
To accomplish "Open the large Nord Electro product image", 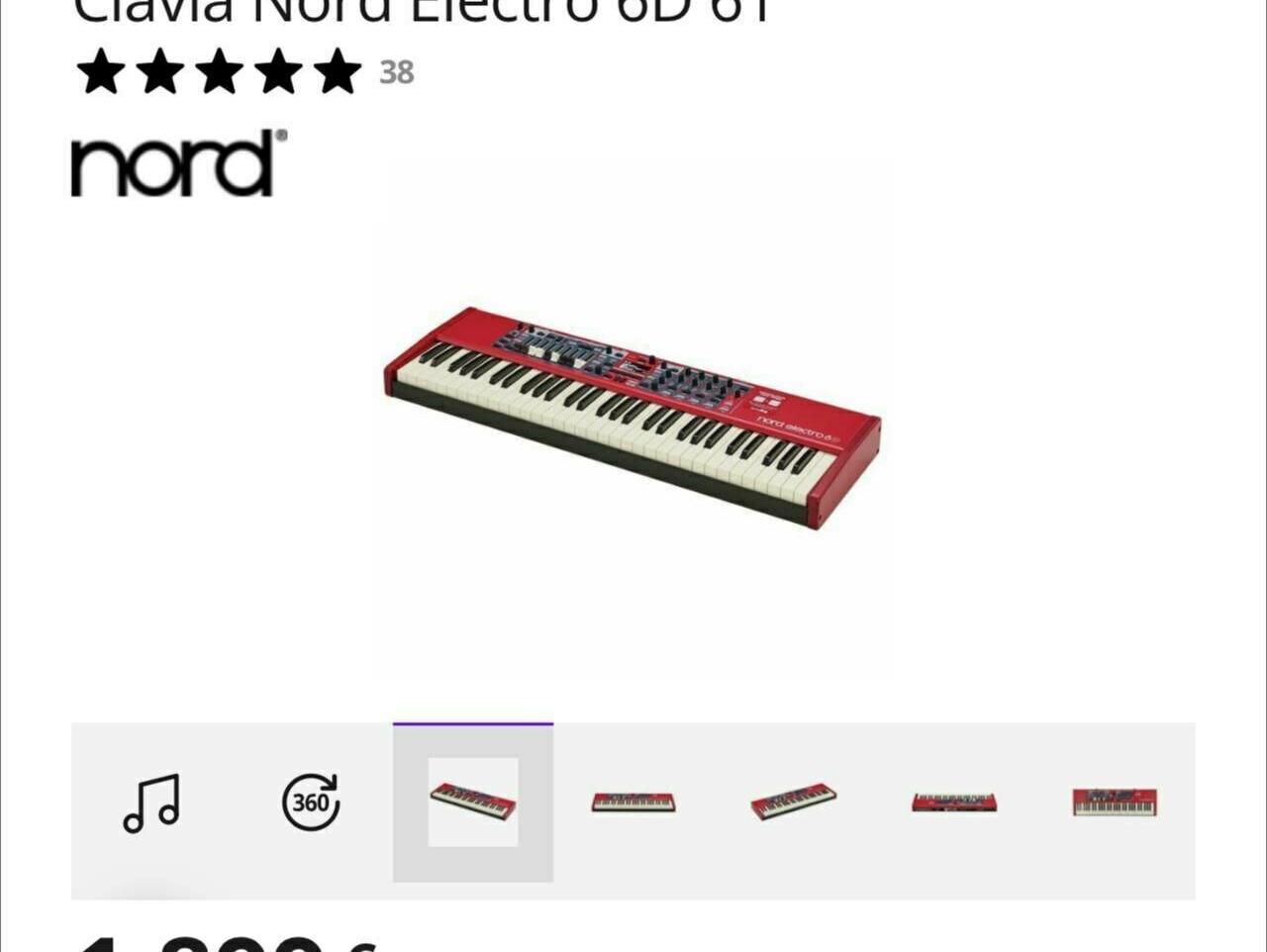I will tap(633, 418).
